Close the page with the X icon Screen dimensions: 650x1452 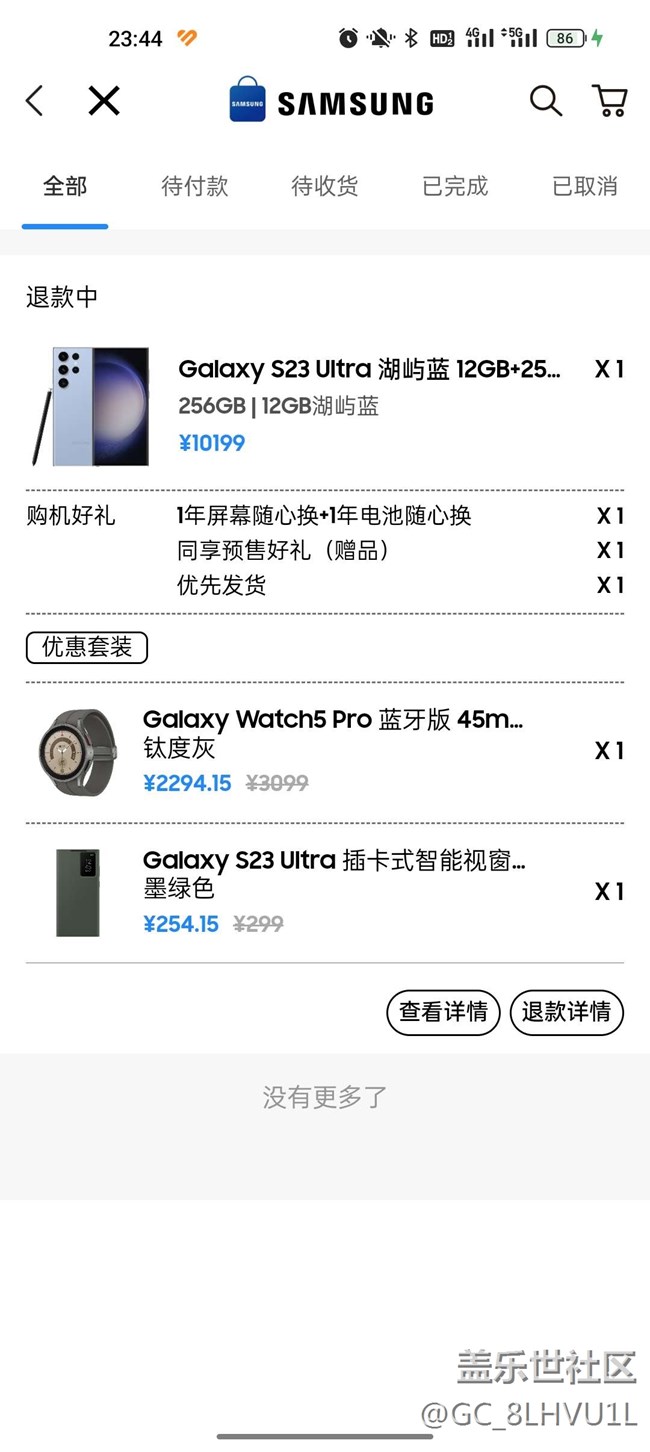pos(104,101)
